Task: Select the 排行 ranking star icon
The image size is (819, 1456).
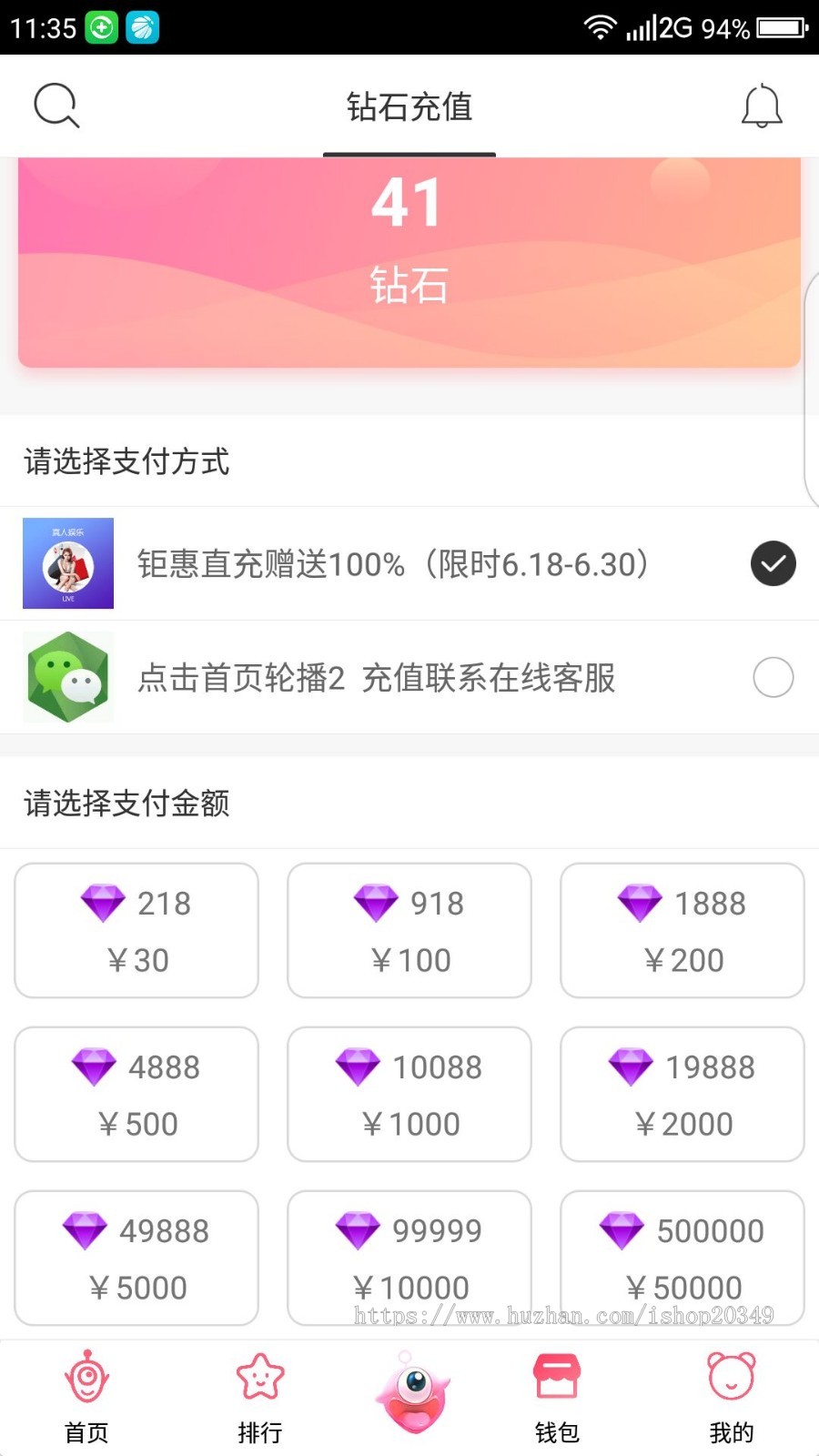Action: (260, 1380)
